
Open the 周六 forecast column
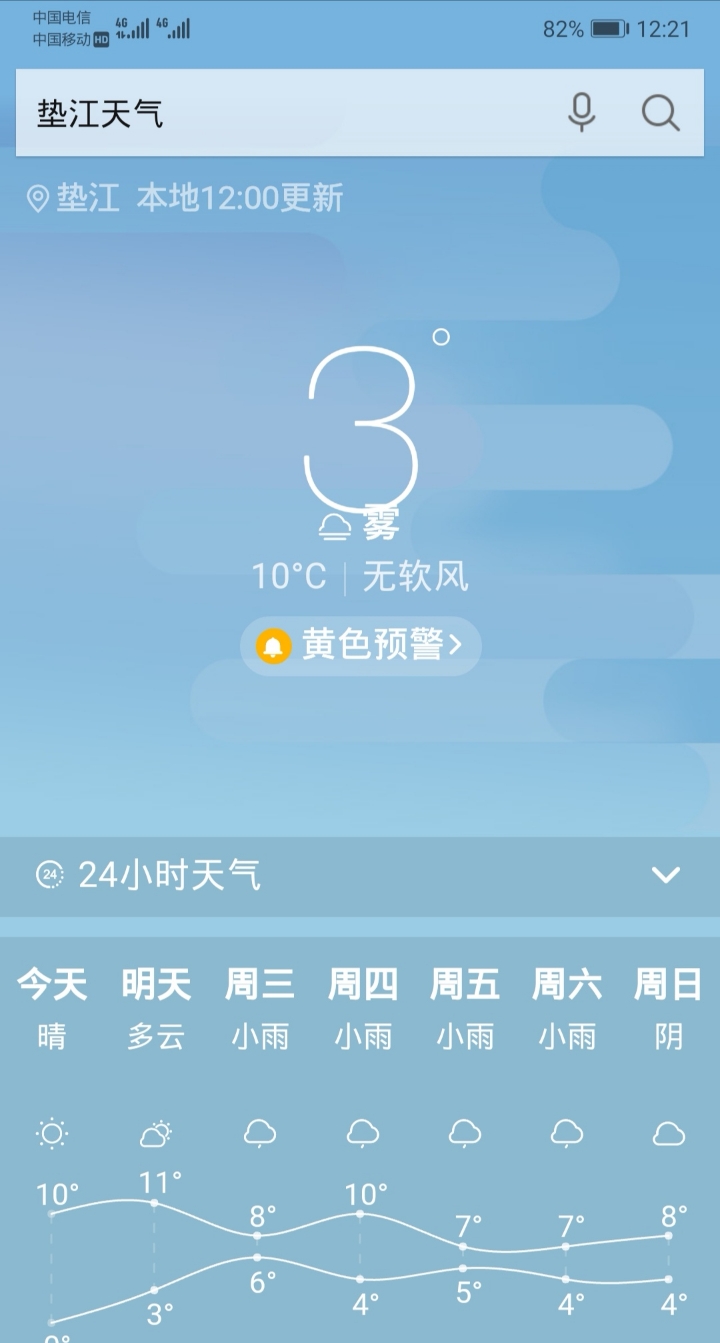pos(567,1010)
